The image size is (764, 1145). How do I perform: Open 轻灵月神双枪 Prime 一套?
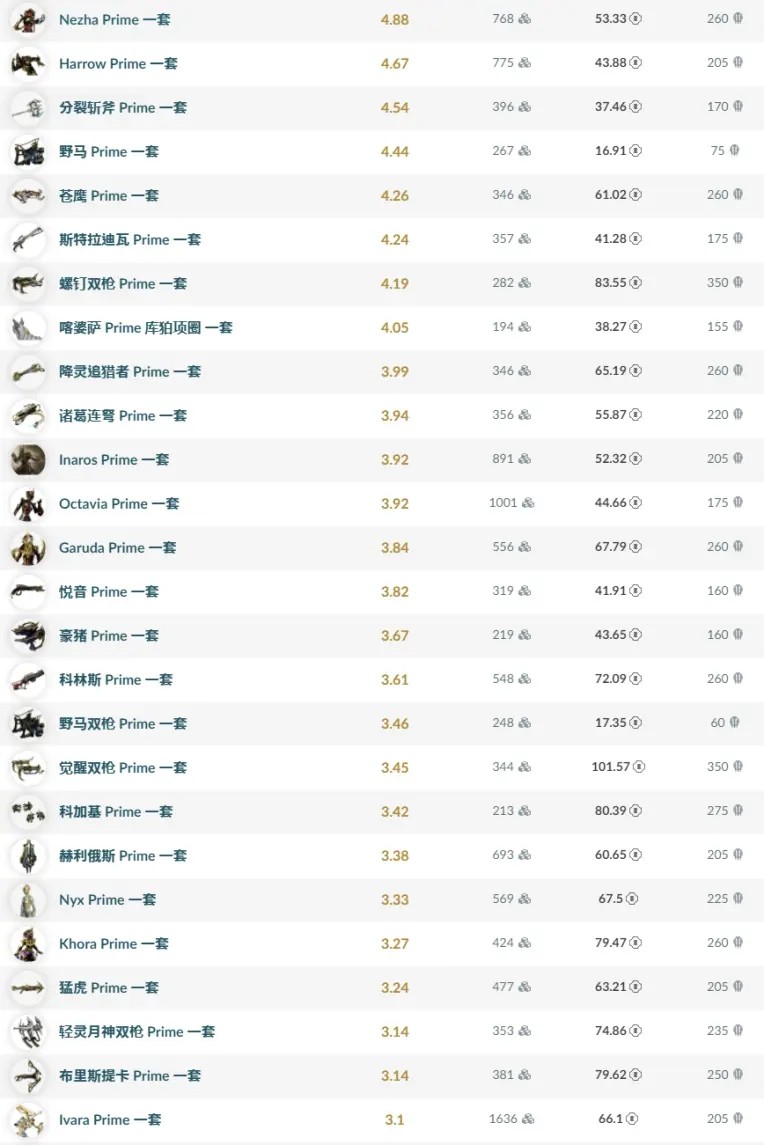point(136,1032)
